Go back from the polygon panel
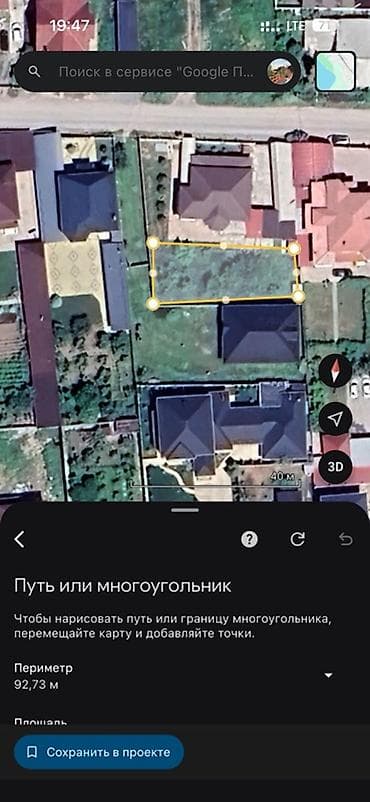The height and width of the screenshot is (802, 370). [19, 539]
